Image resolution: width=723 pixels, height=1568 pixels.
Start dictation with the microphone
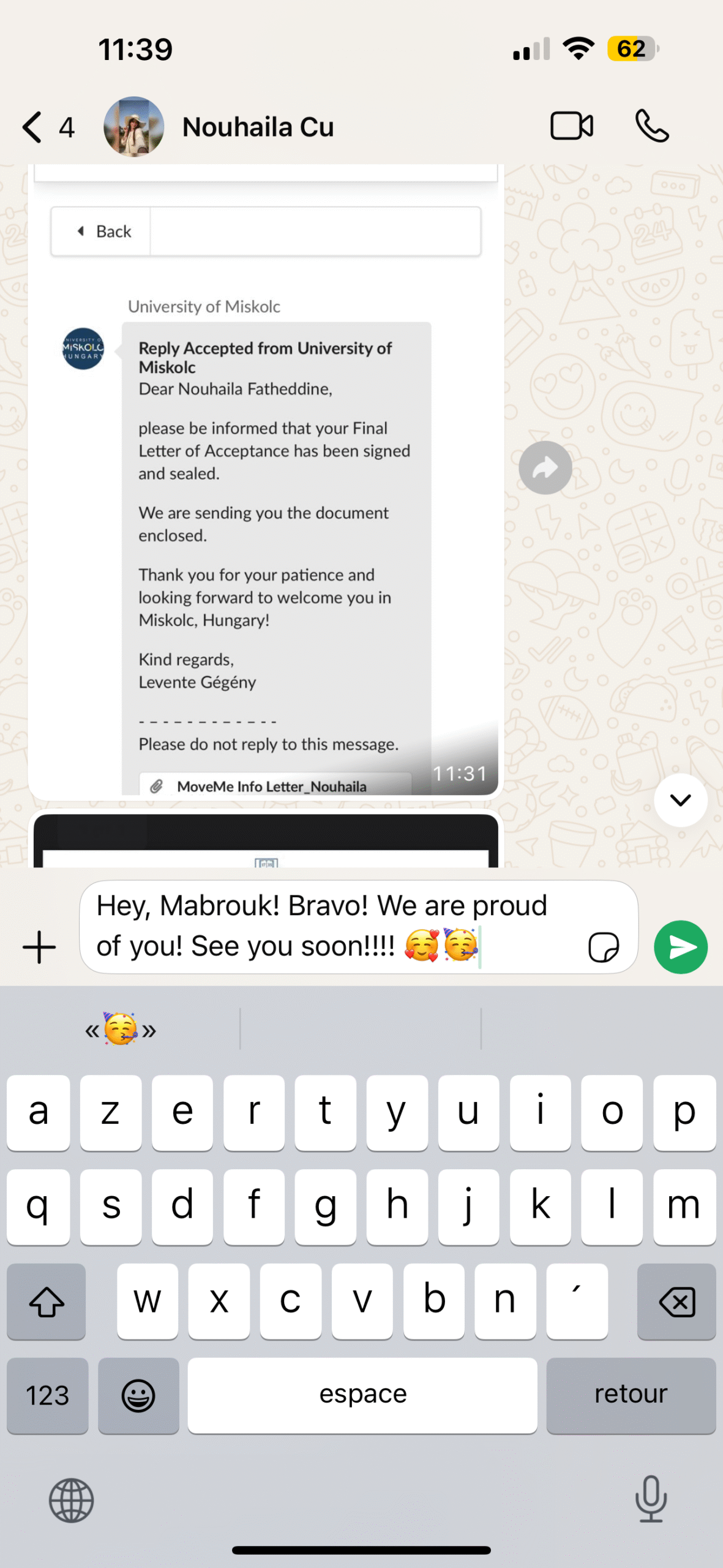pos(650,1499)
